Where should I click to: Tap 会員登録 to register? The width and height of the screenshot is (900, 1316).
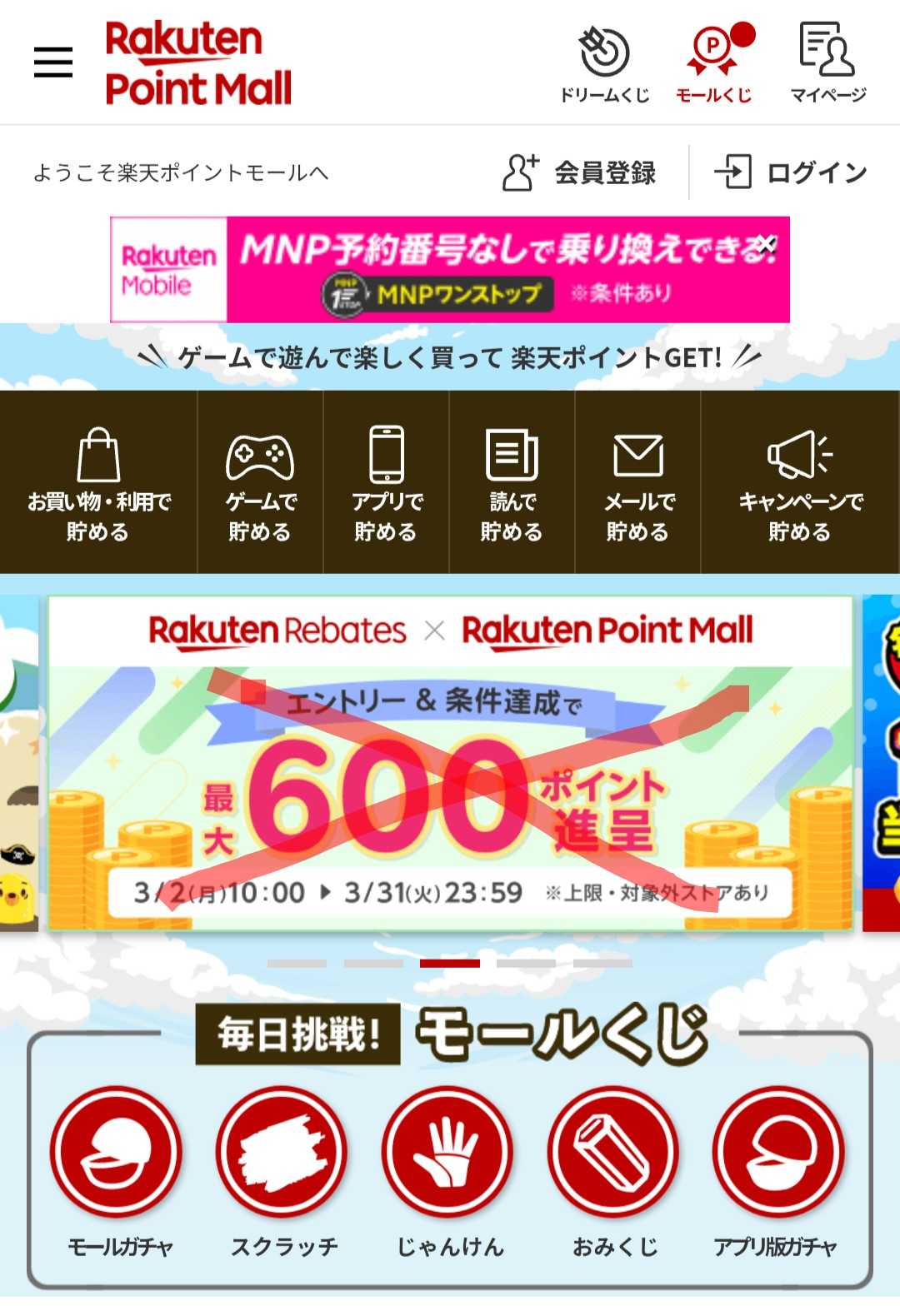(581, 172)
